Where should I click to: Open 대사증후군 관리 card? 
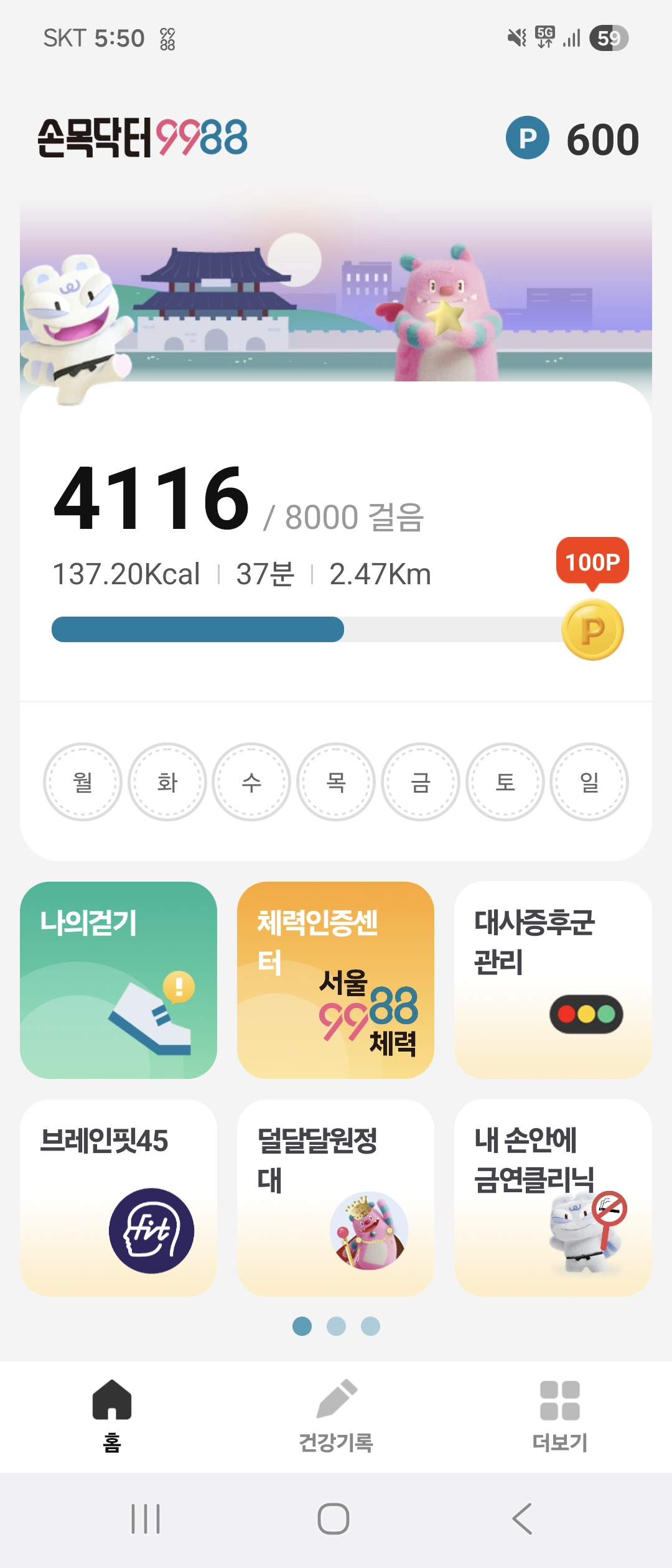553,979
